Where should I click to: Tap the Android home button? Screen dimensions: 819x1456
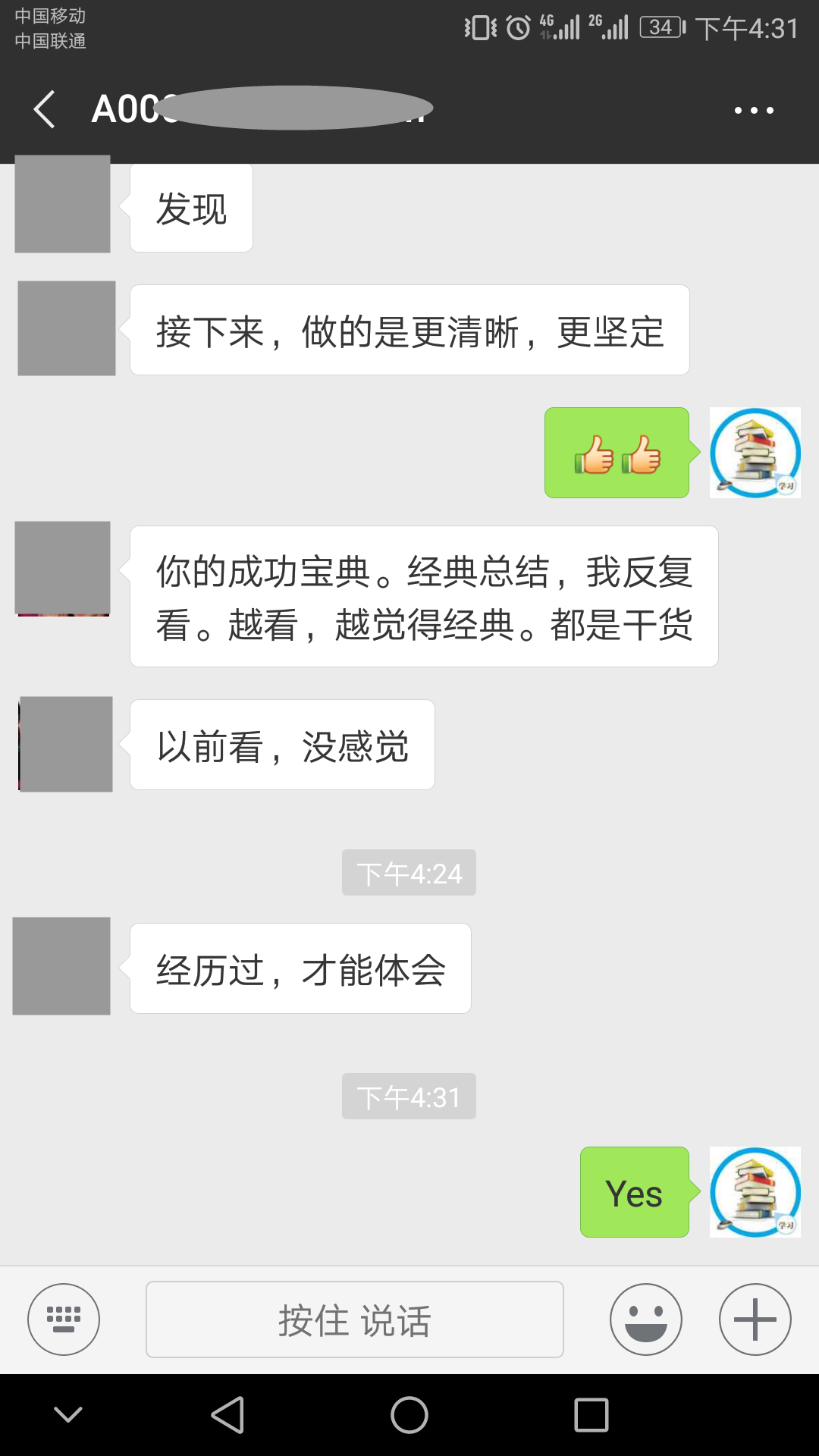(409, 1415)
